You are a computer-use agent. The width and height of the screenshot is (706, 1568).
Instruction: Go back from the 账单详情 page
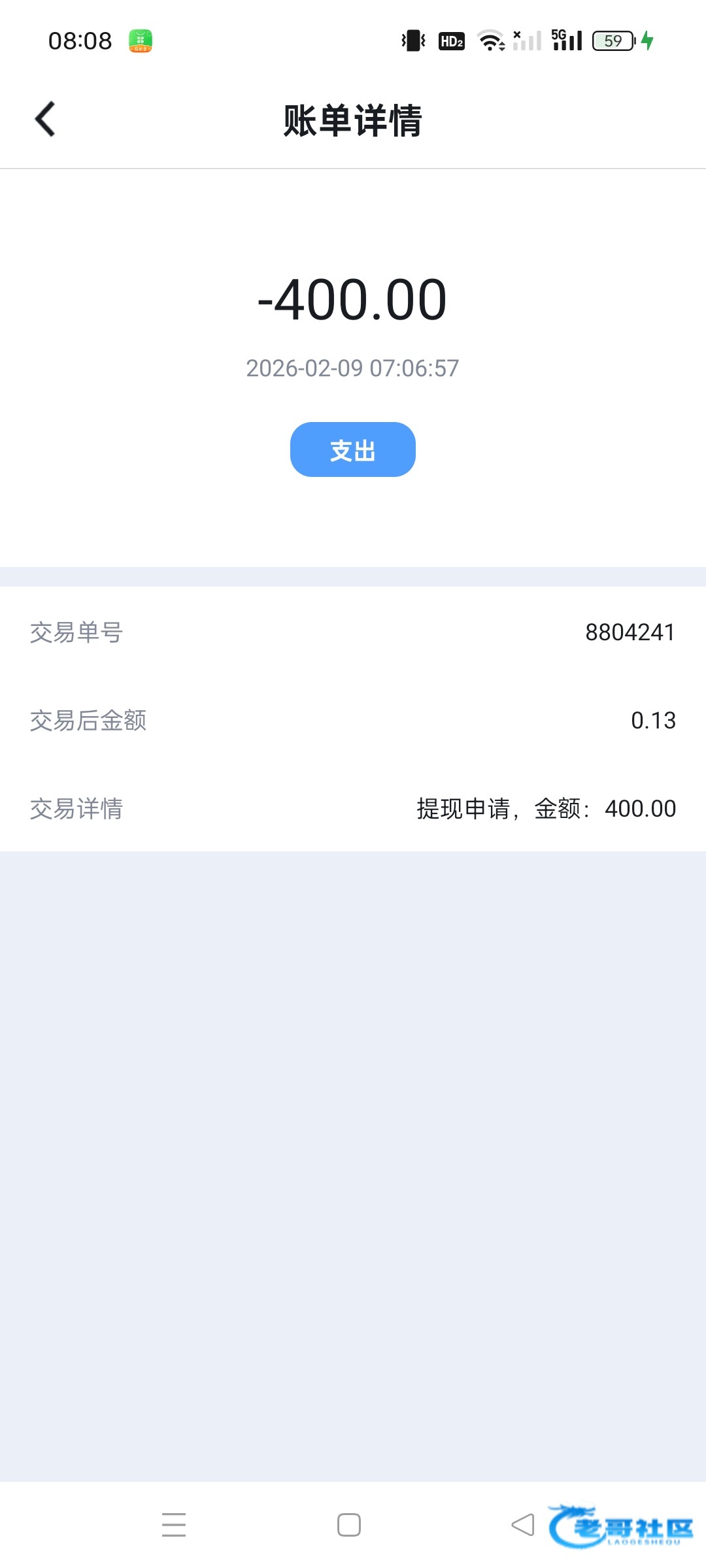[x=45, y=120]
